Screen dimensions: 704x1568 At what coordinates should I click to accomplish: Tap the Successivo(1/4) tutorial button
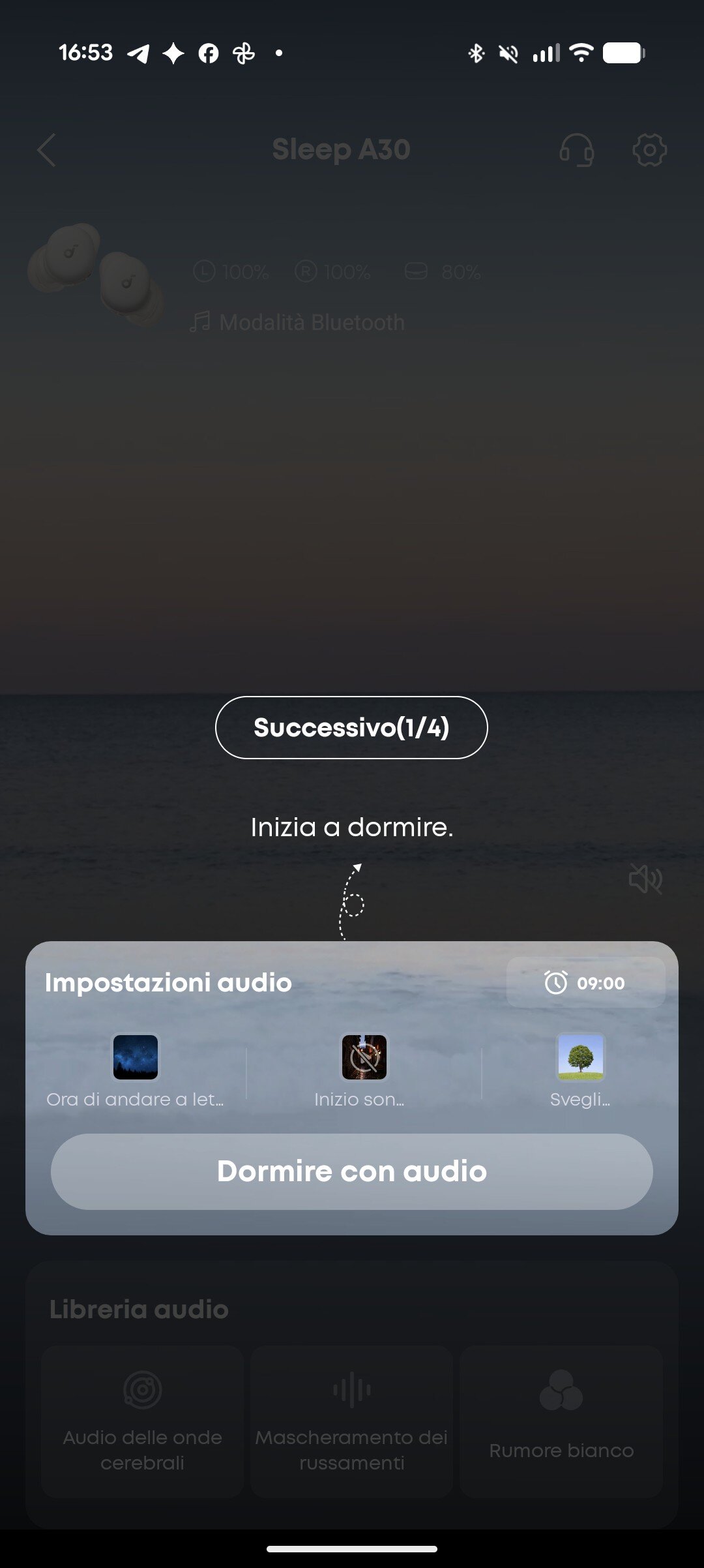351,727
